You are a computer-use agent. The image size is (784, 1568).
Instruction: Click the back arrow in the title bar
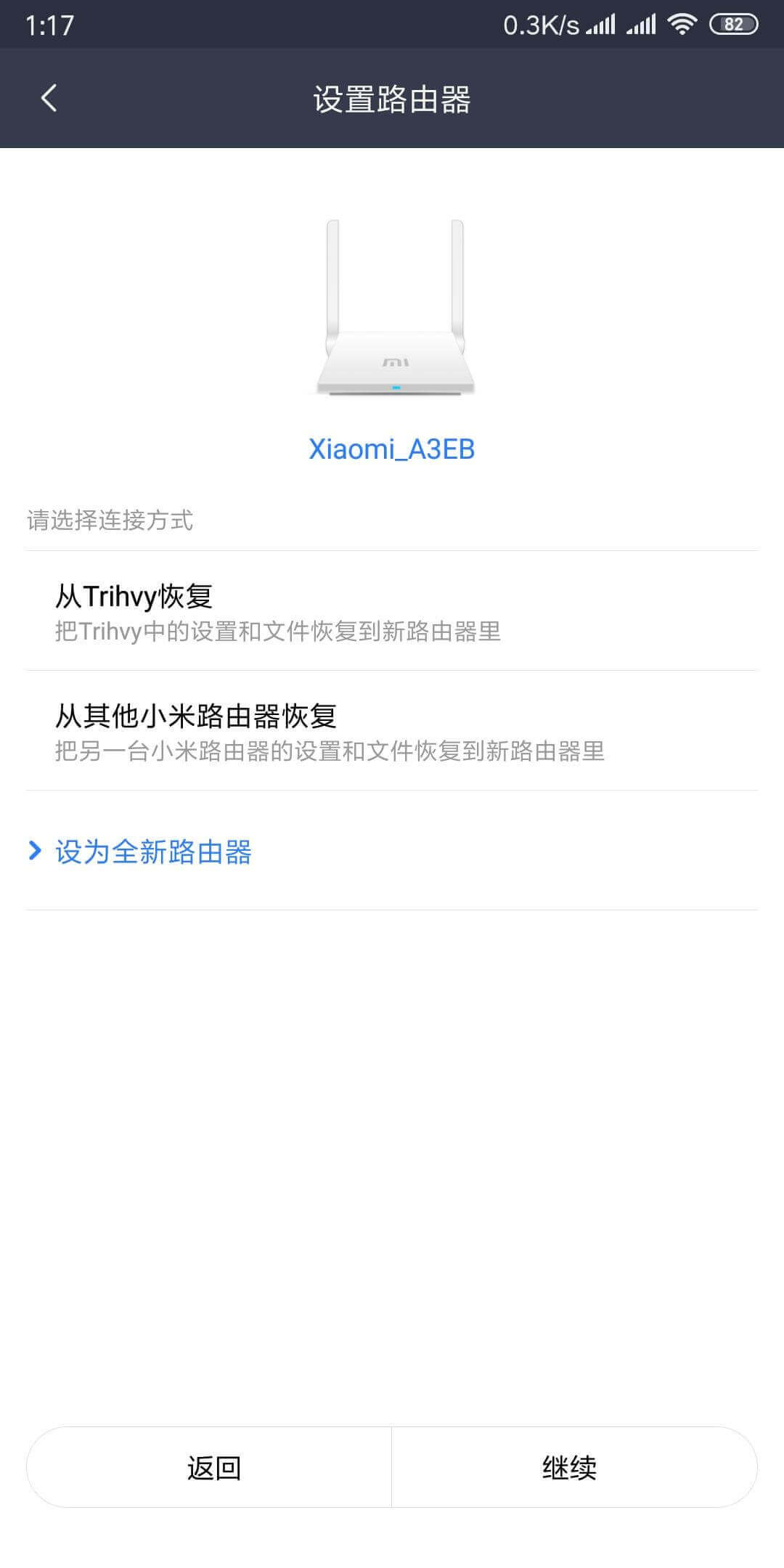click(49, 99)
